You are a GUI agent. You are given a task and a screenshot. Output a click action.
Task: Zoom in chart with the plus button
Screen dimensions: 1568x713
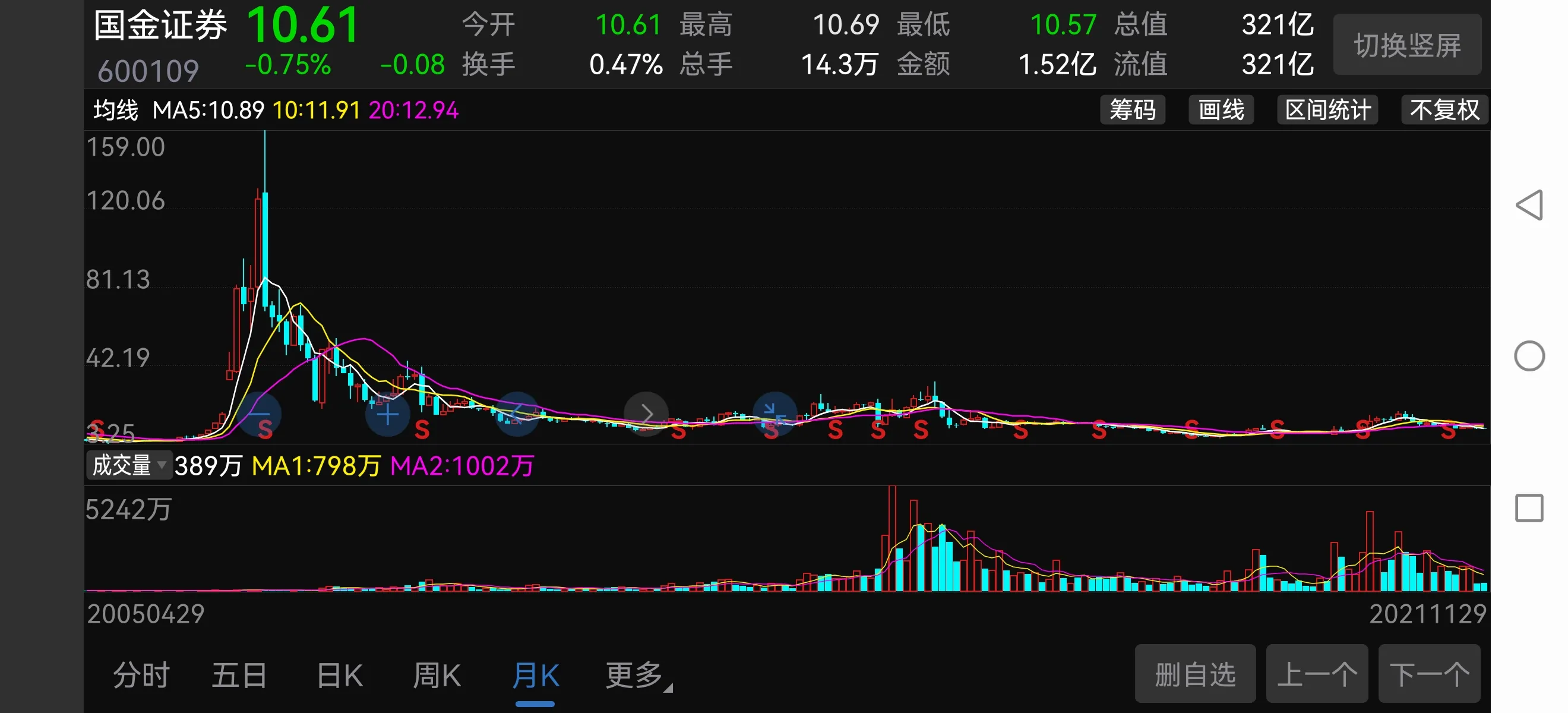point(387,415)
